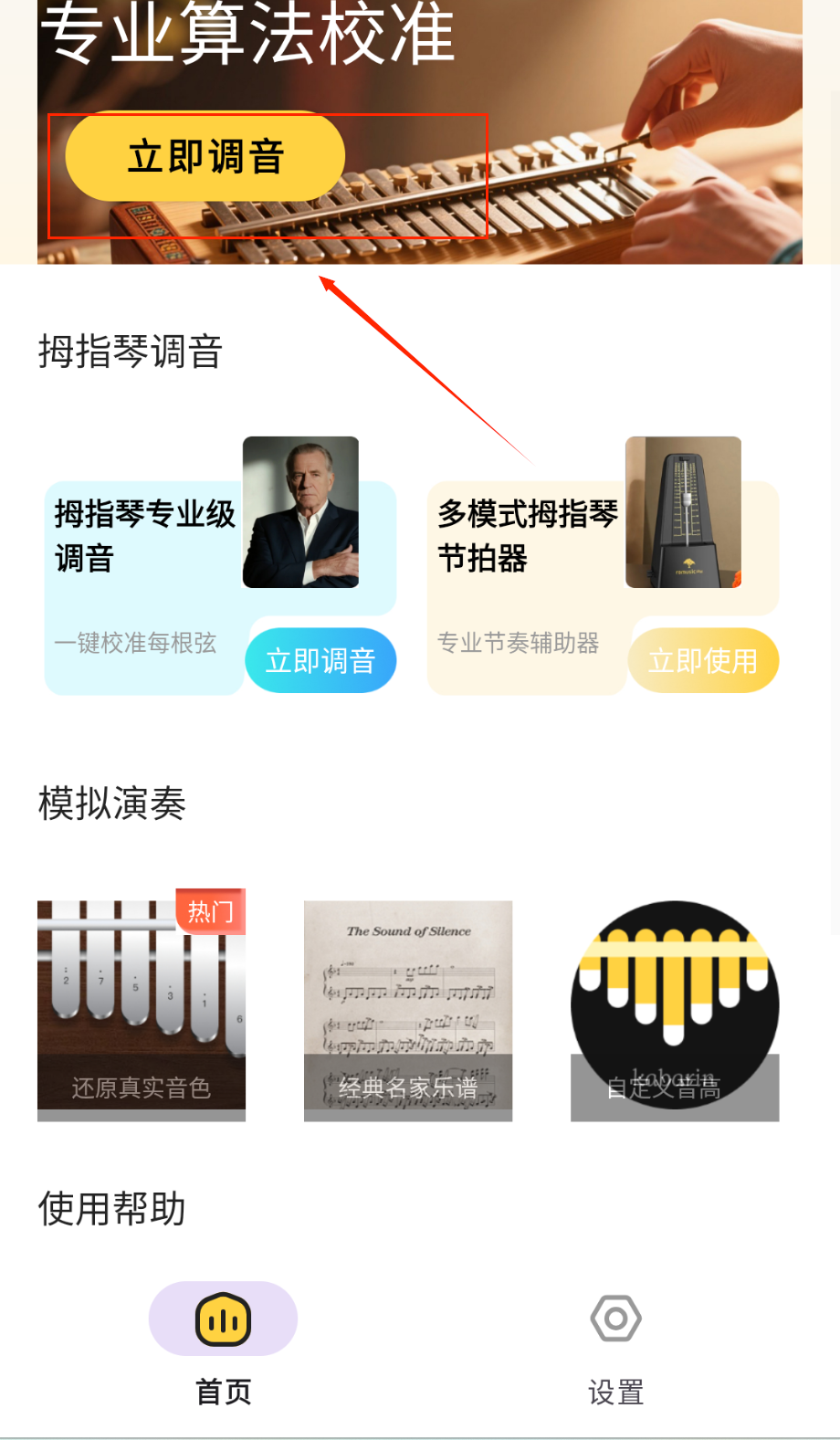Screen dimensions: 840x1440
Task: Tap the yellow 立即调音 banner button
Action: tap(205, 157)
